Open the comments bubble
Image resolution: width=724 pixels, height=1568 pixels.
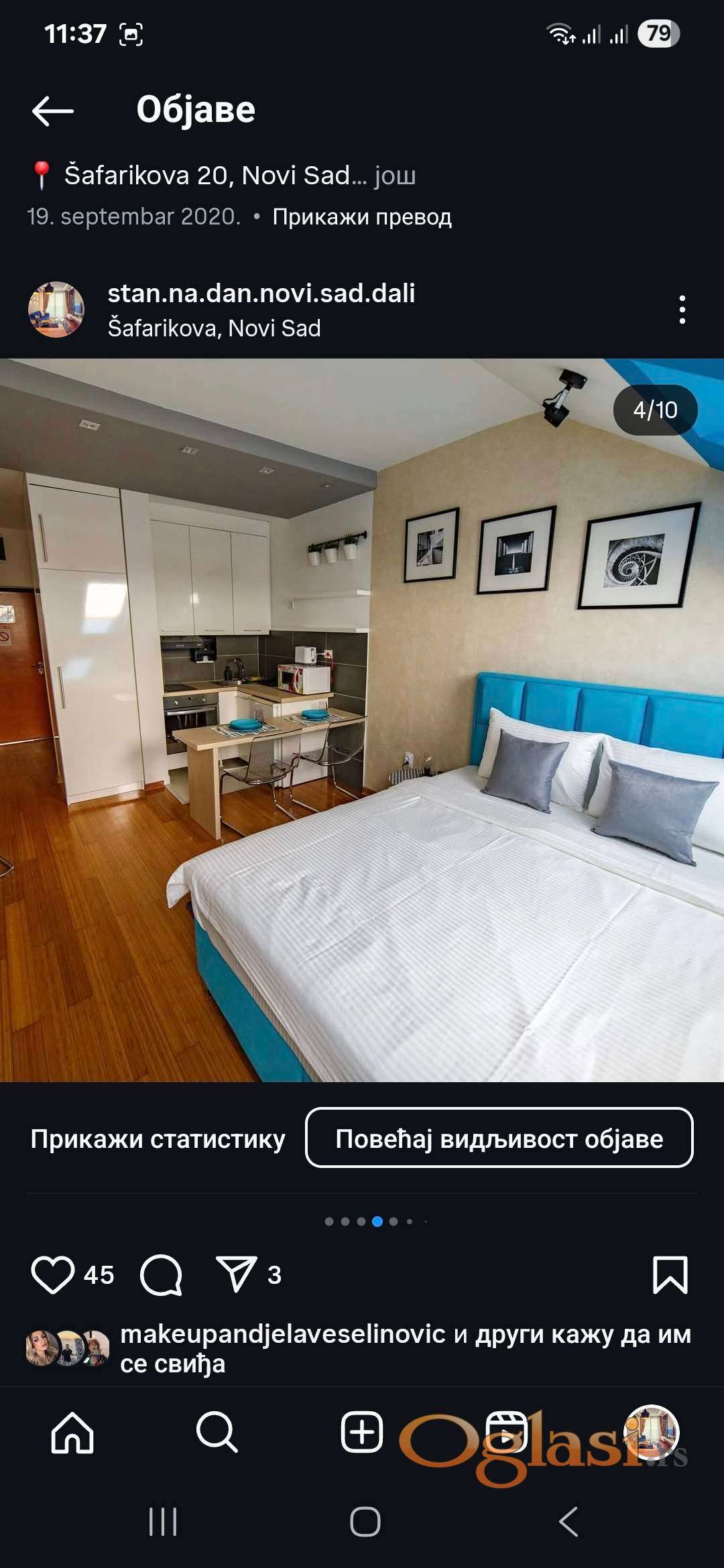[x=161, y=1275]
